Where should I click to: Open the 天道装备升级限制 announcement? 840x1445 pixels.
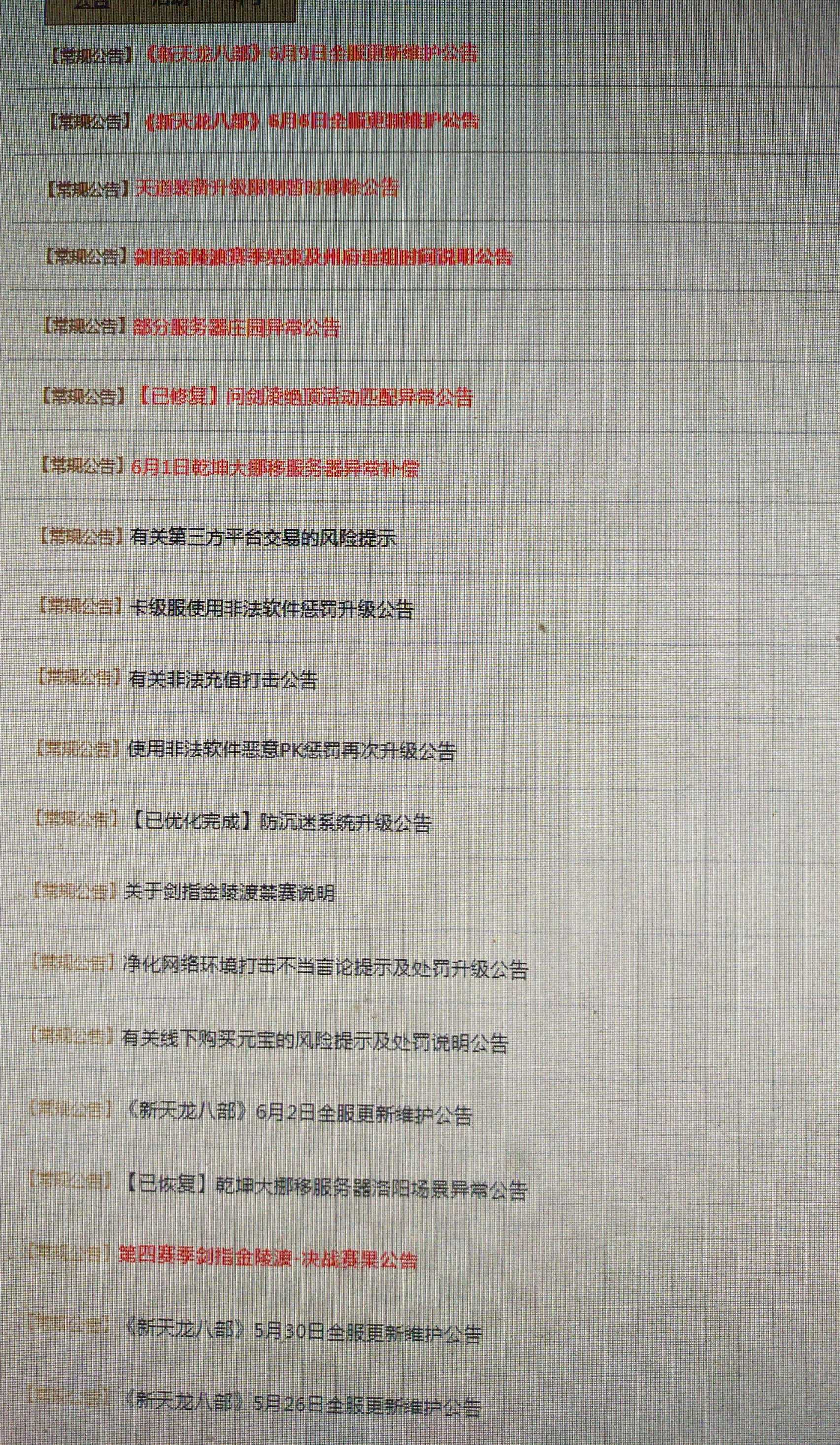pos(267,188)
